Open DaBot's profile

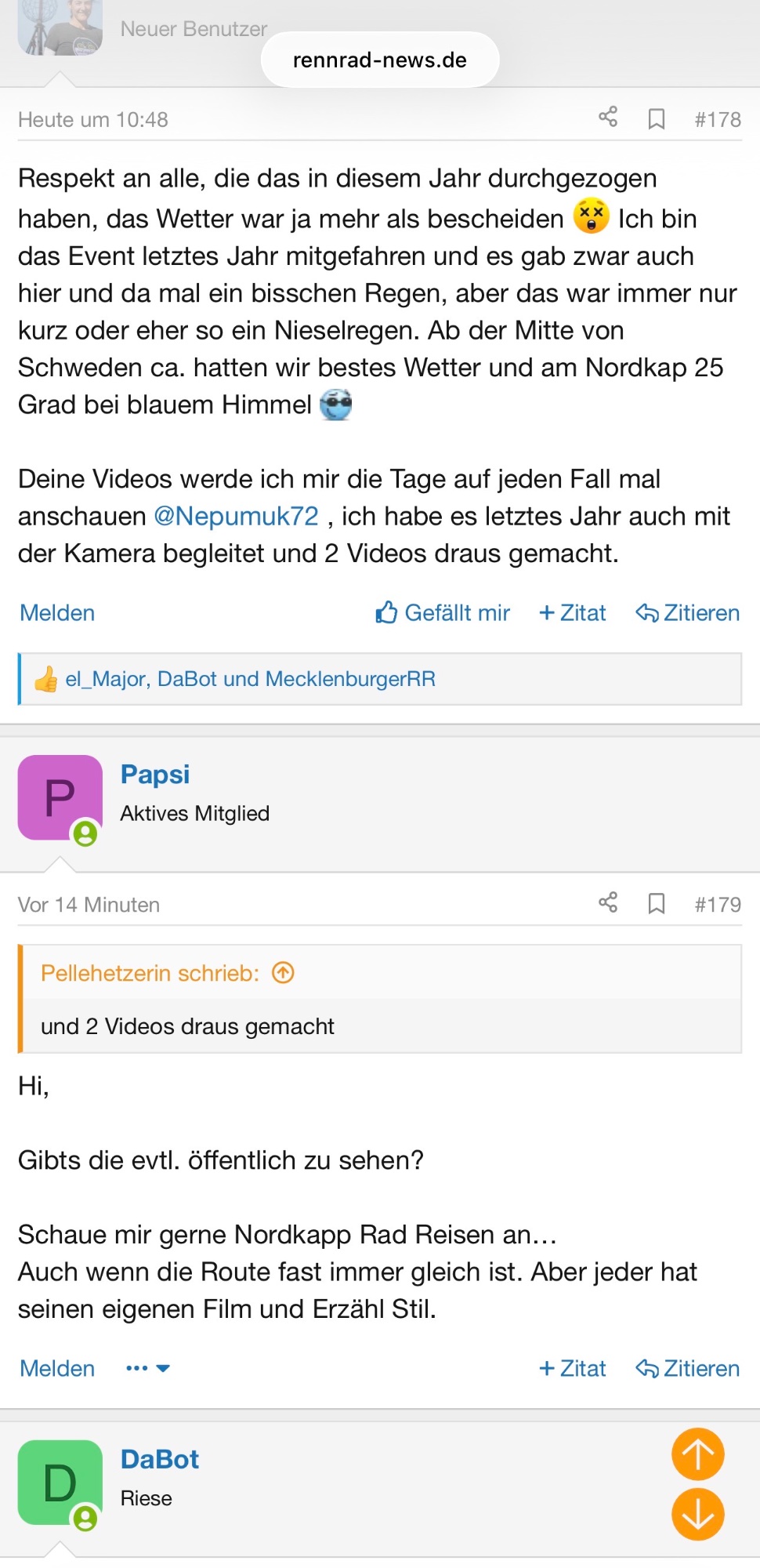coord(160,1459)
